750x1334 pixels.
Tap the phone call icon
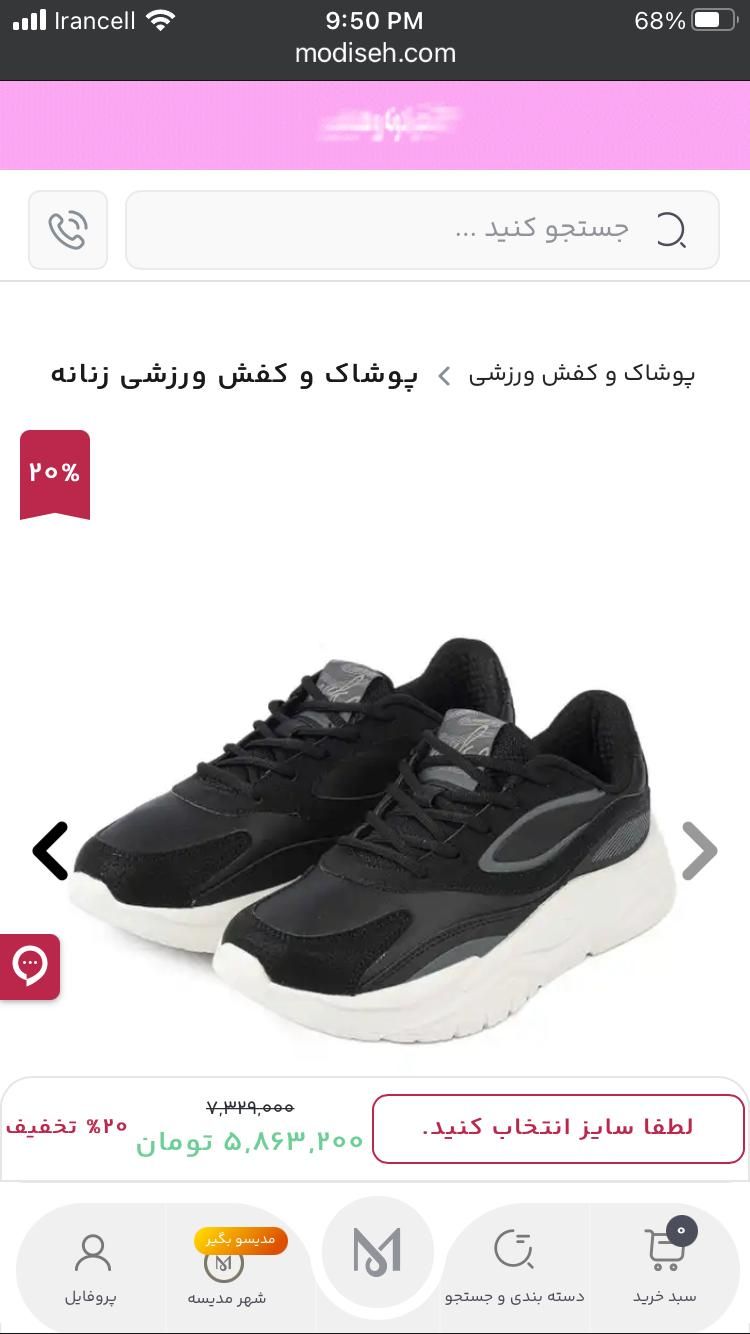tap(68, 230)
